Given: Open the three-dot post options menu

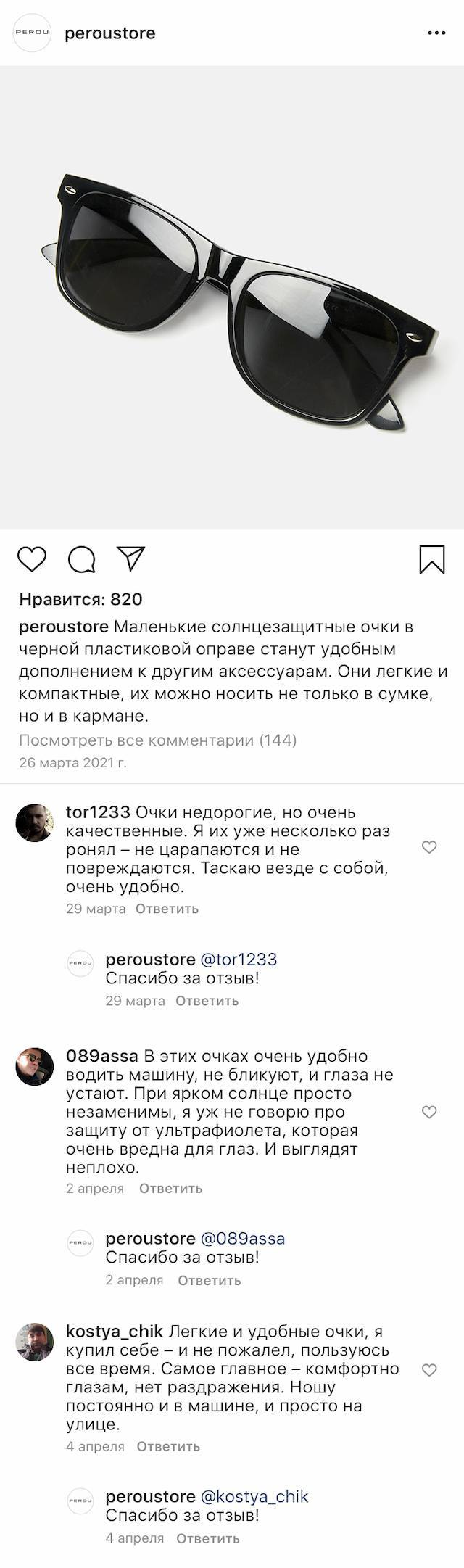Looking at the screenshot, I should point(436,33).
